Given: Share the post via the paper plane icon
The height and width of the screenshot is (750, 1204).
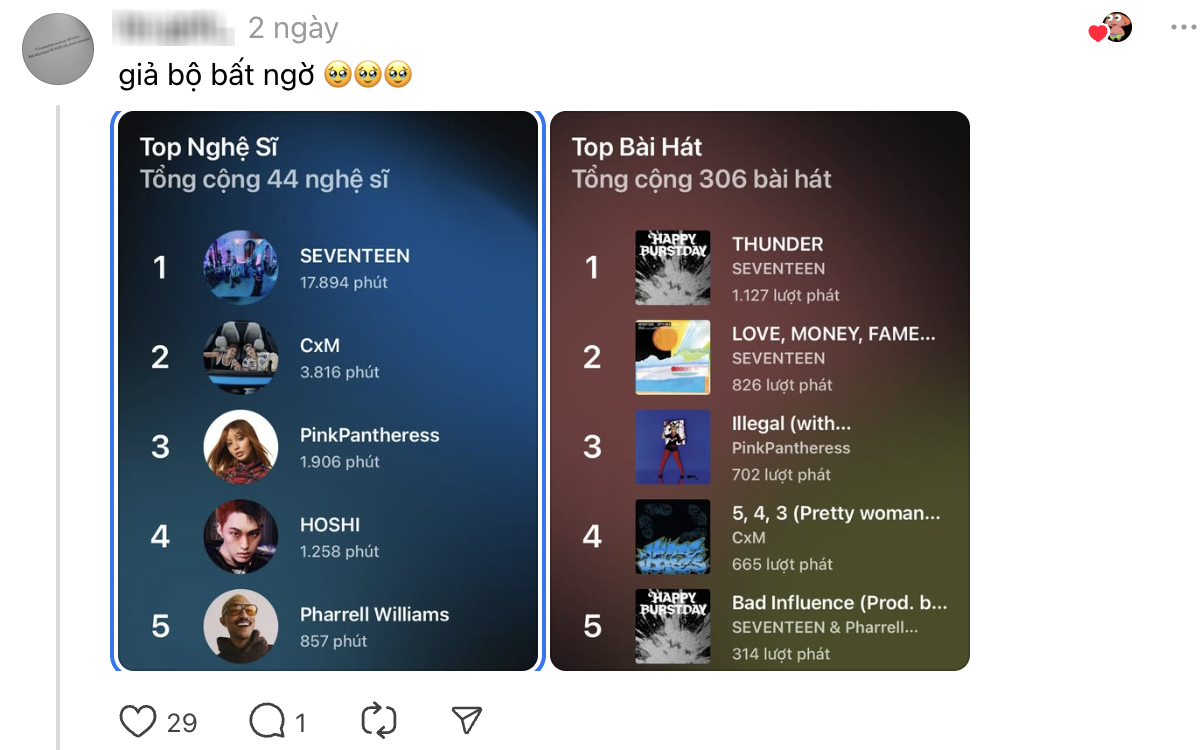Looking at the screenshot, I should 467,720.
